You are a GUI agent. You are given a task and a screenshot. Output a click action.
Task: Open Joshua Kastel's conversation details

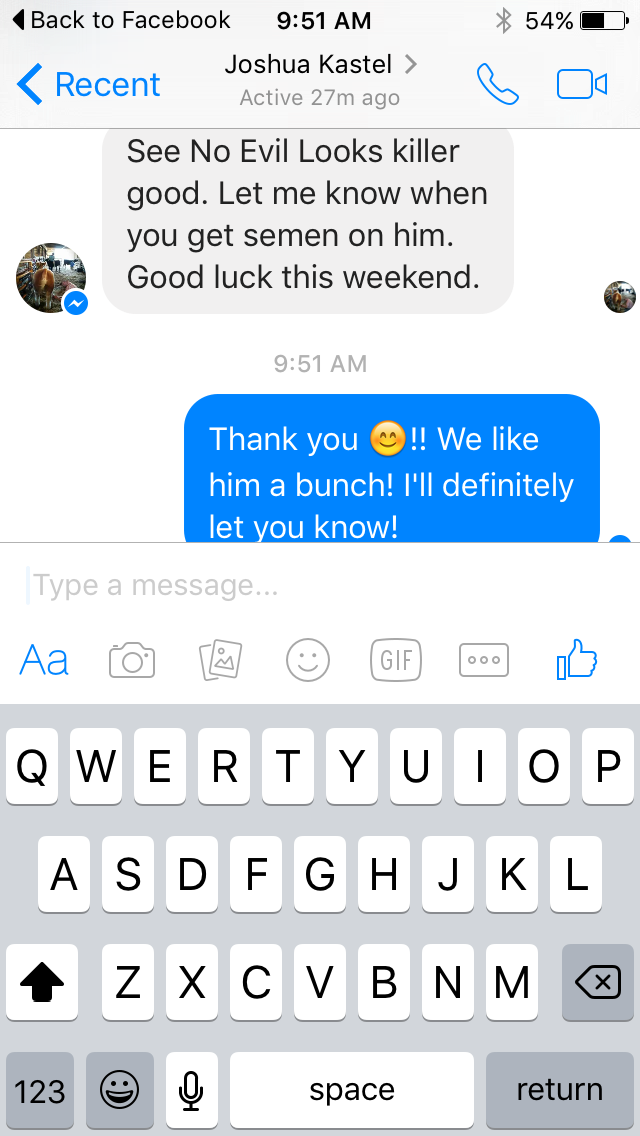(320, 80)
